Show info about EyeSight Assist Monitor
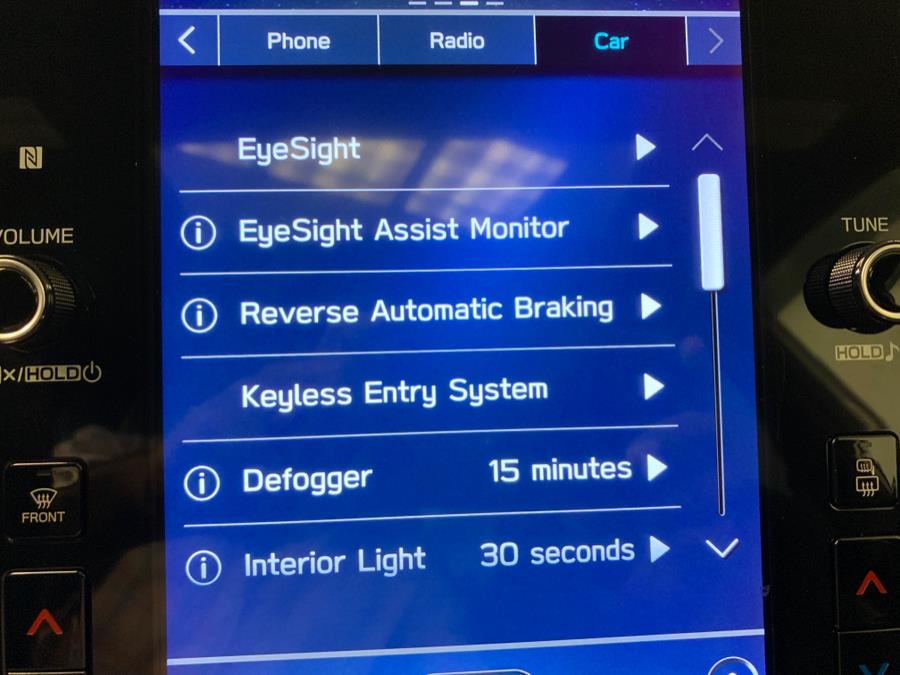This screenshot has width=900, height=675. tap(198, 233)
